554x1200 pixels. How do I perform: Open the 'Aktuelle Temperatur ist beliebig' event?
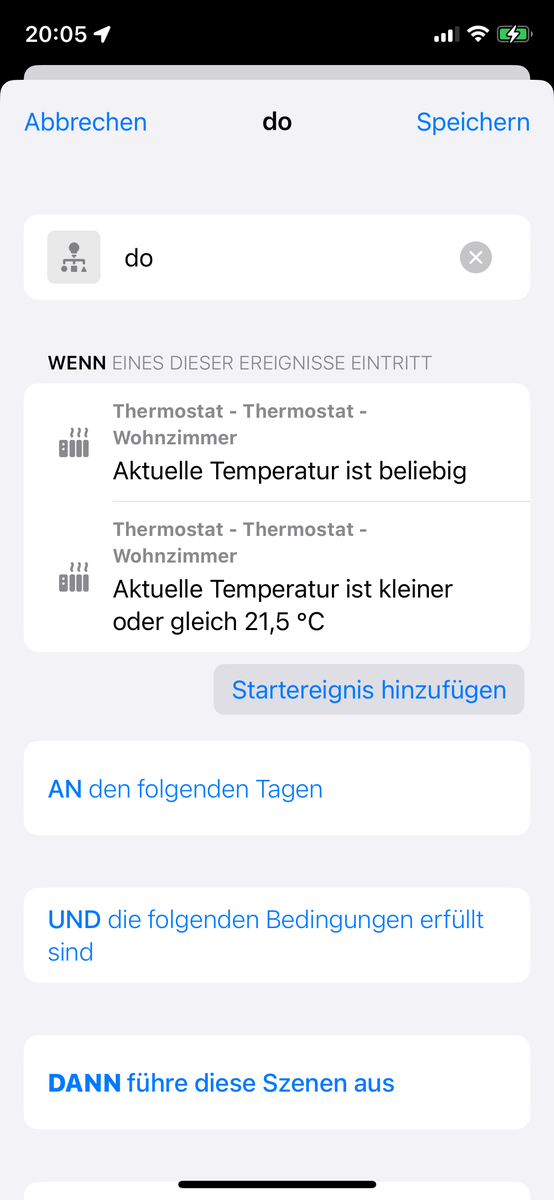click(x=277, y=442)
